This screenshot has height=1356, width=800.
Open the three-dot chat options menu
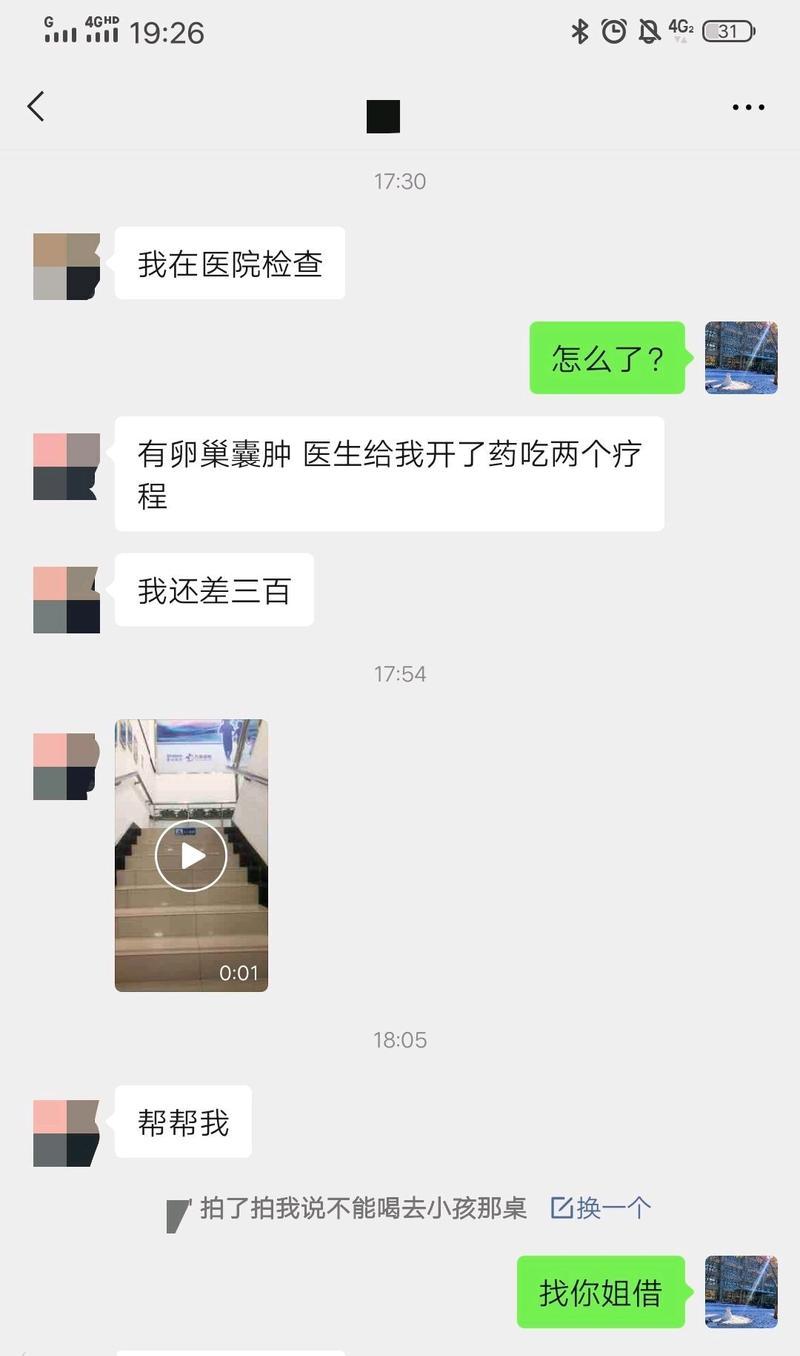(x=748, y=108)
